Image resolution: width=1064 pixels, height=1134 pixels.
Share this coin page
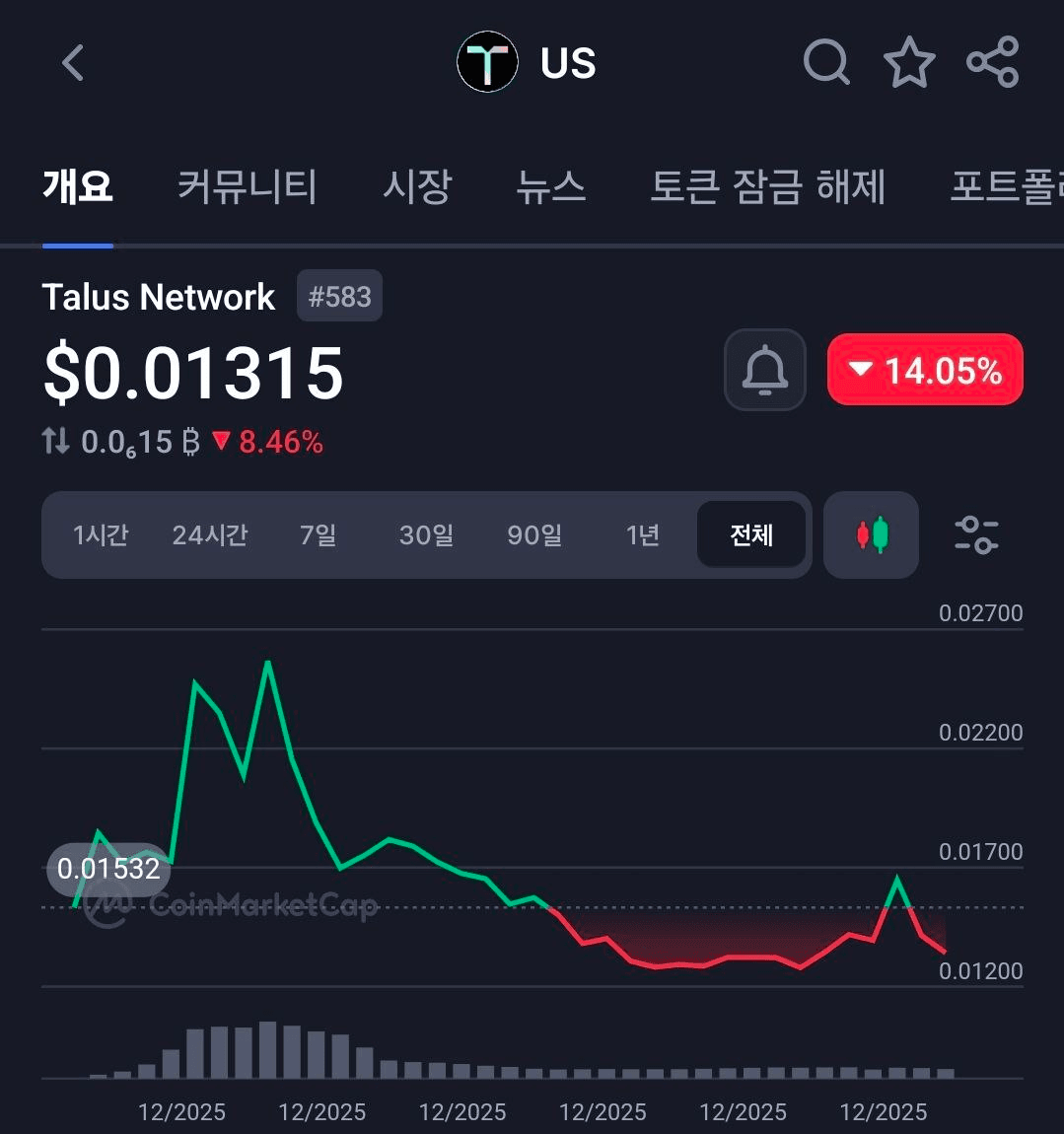click(992, 63)
